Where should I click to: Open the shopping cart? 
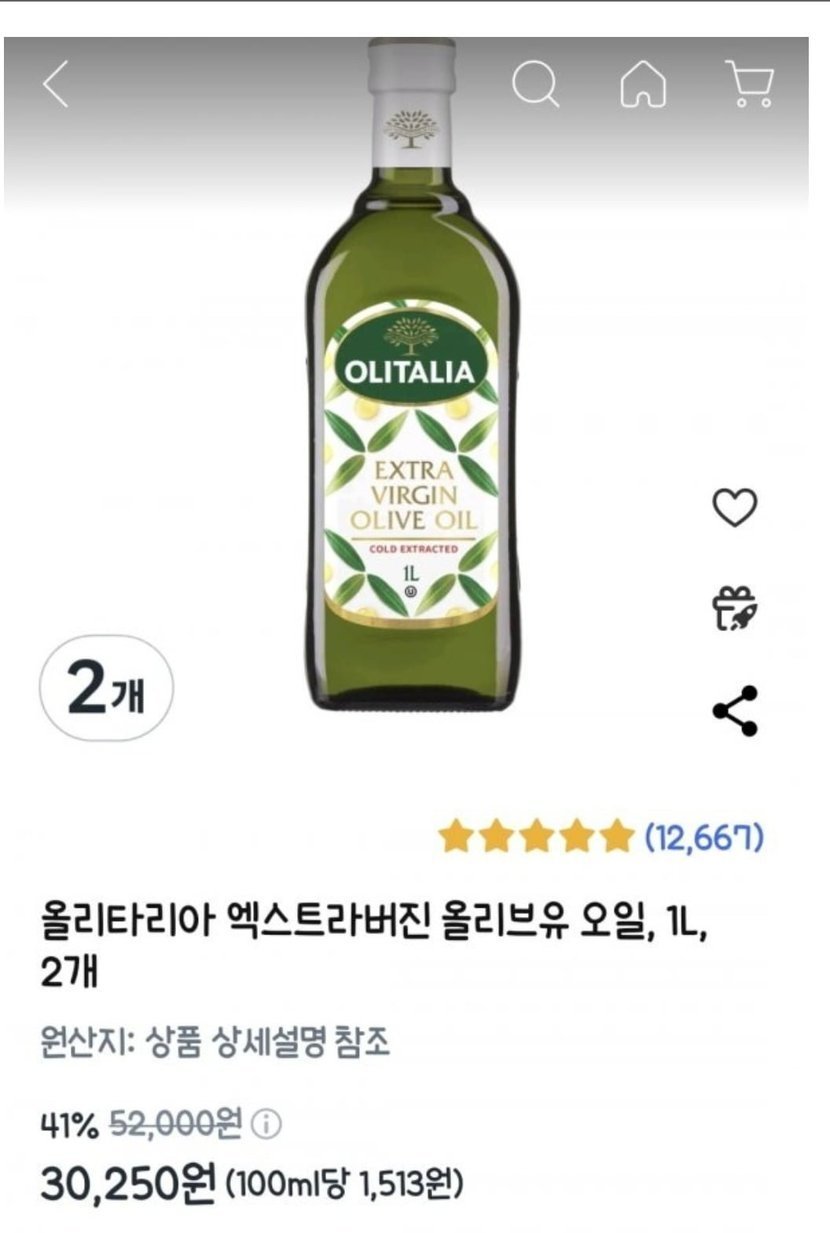coord(750,84)
